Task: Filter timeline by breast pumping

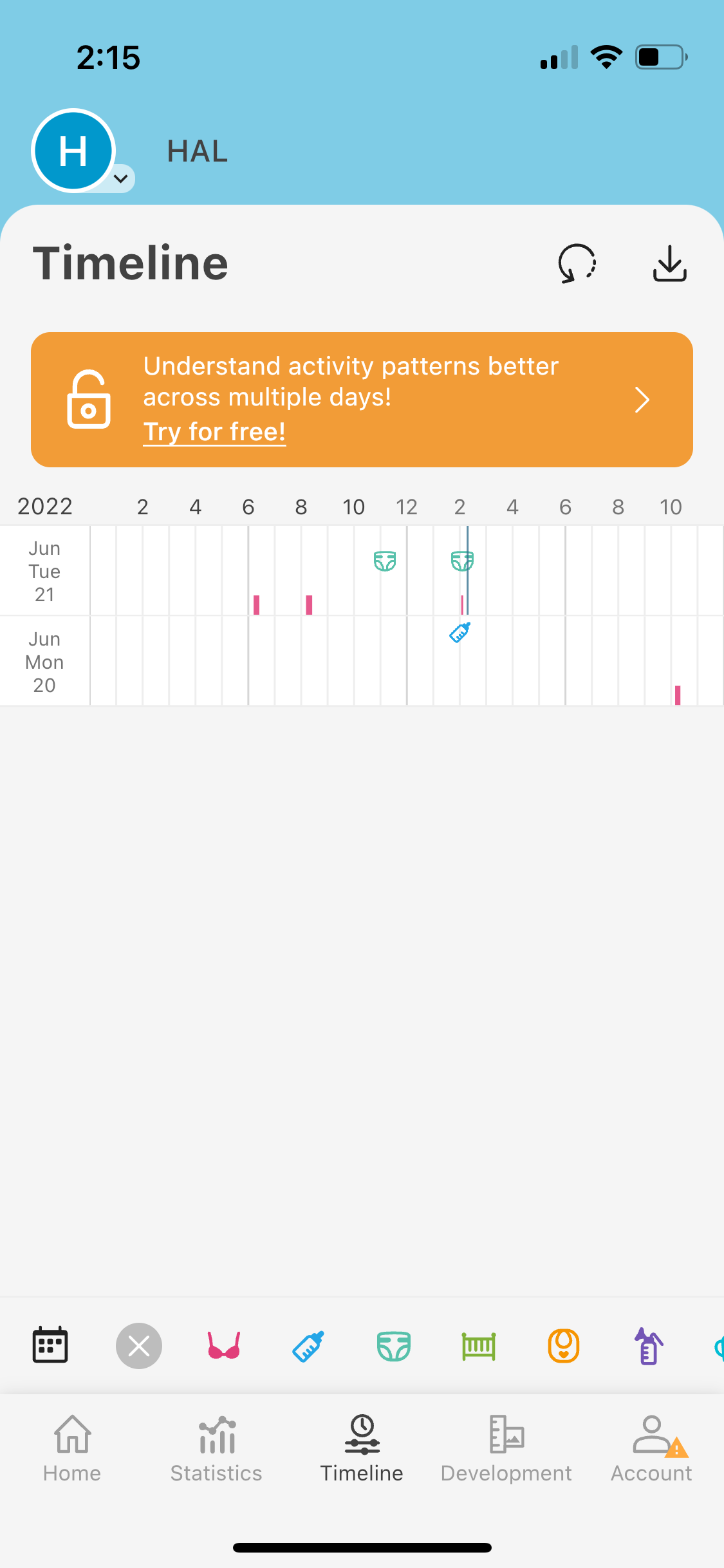Action: coord(648,1346)
